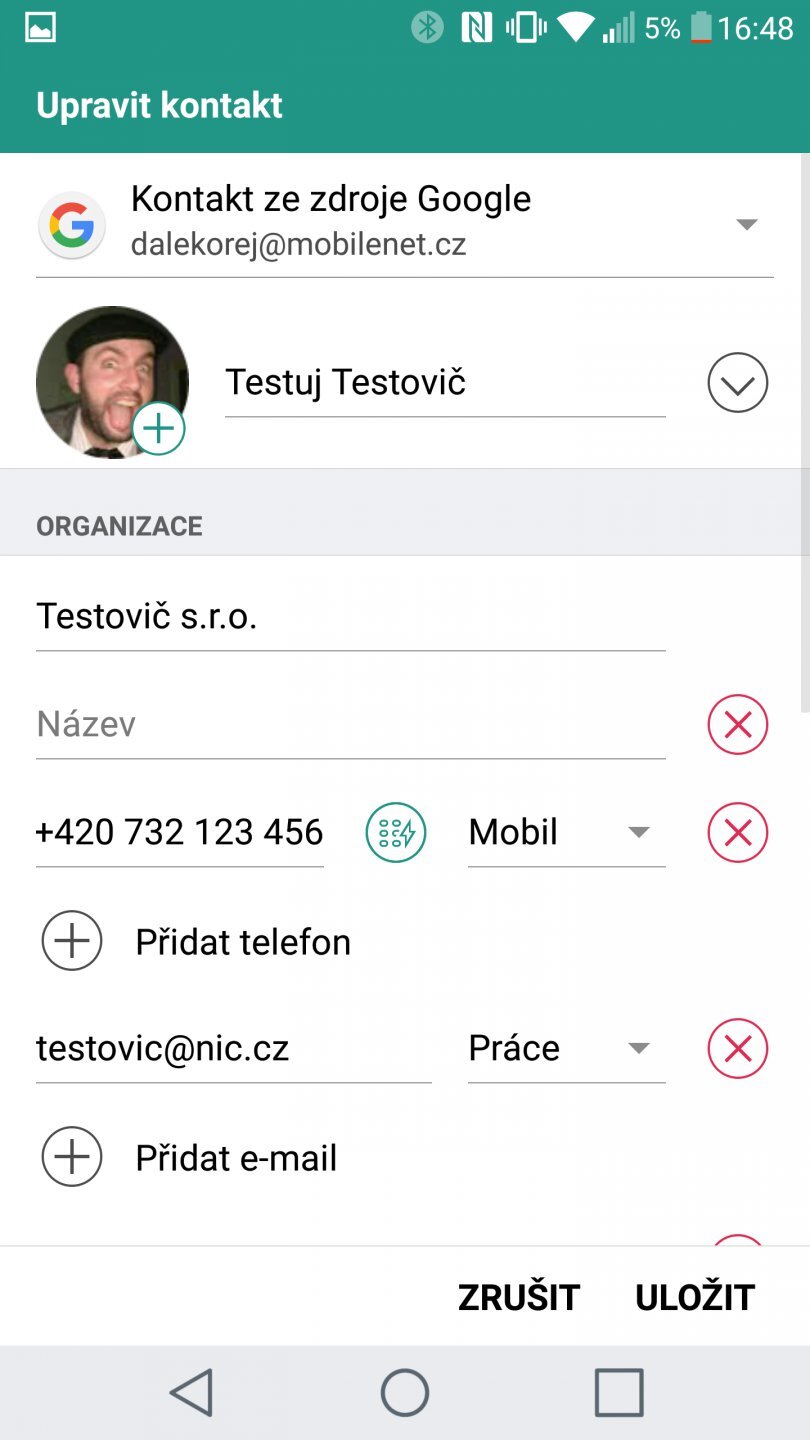Viewport: 810px width, 1440px height.
Task: Open the Práce email type dropdown
Action: (x=566, y=1049)
